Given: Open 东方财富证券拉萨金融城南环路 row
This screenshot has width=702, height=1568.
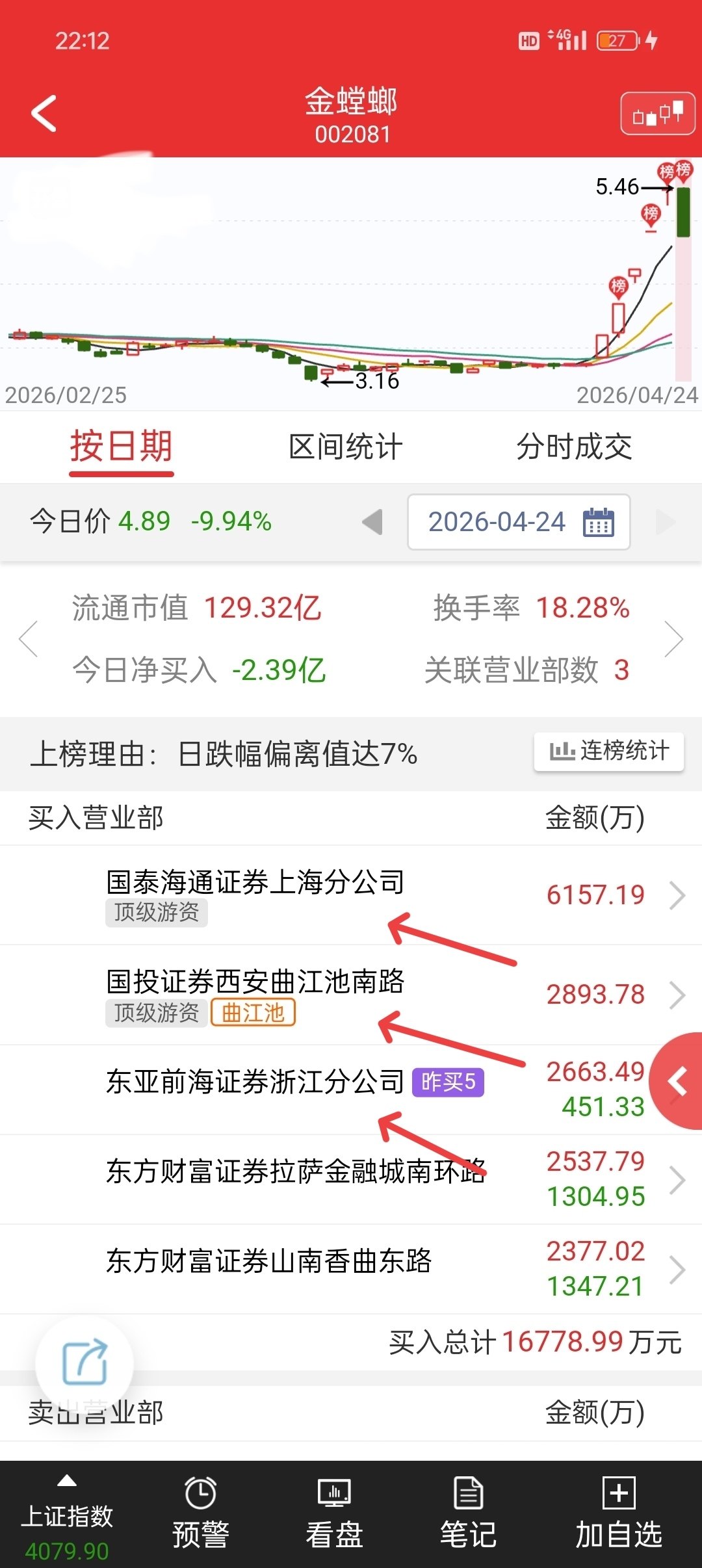Looking at the screenshot, I should 351,1179.
